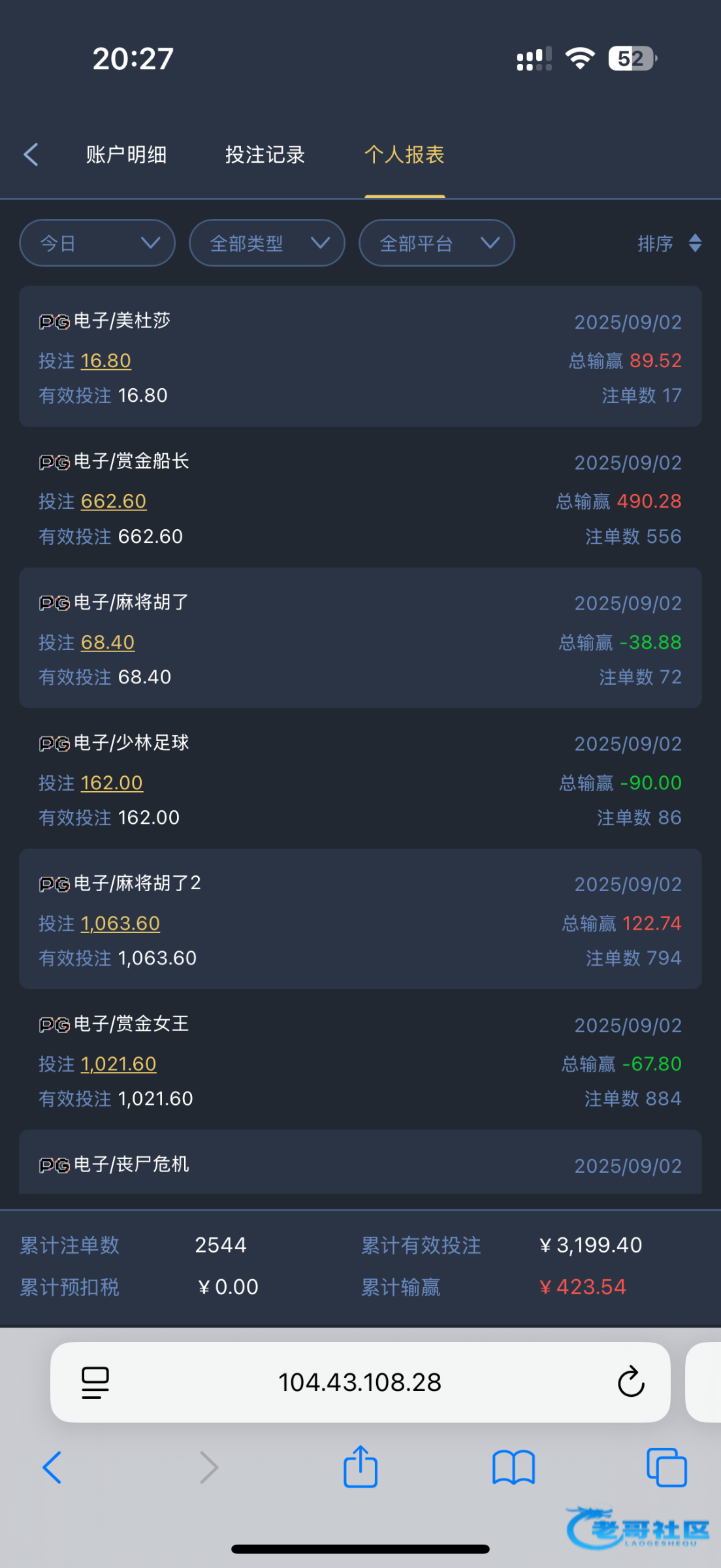This screenshot has width=721, height=1568.
Task: Expand the 全部平台 dropdown
Action: pyautogui.click(x=437, y=243)
